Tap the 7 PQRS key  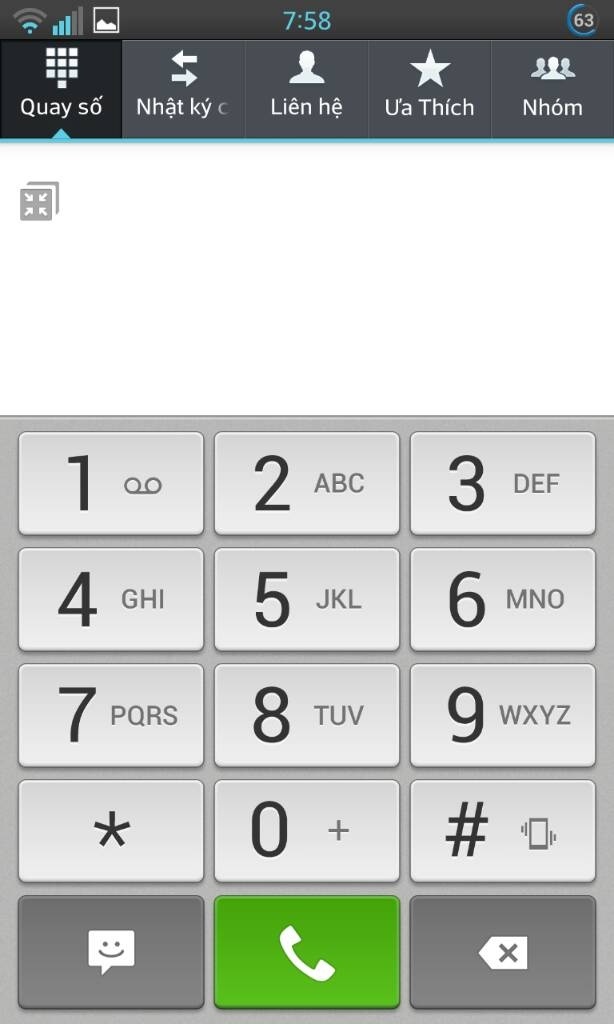pyautogui.click(x=111, y=716)
